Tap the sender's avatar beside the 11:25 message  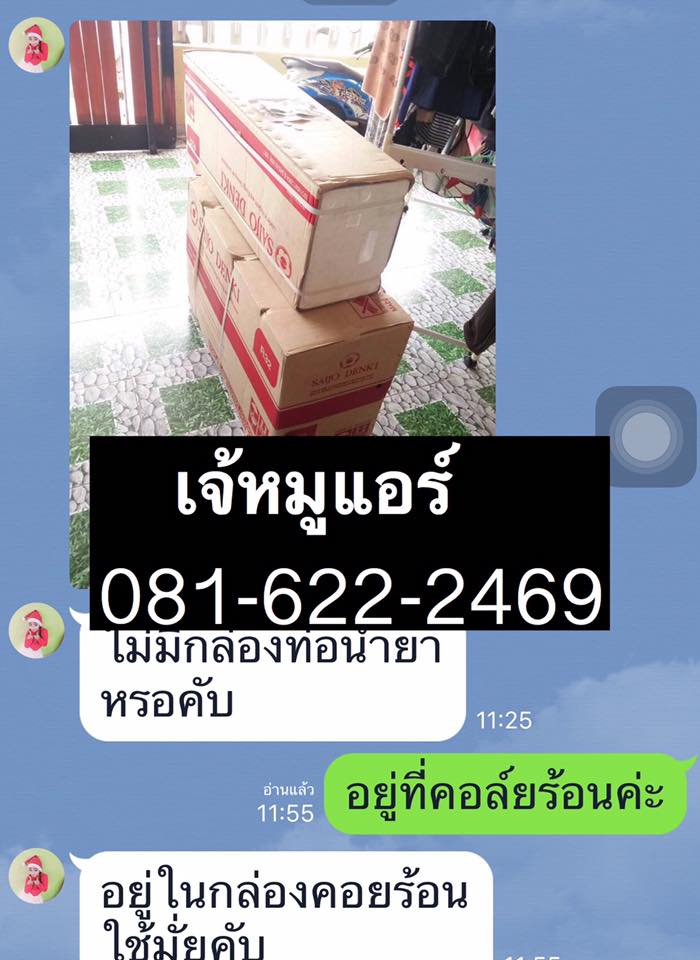pyautogui.click(x=36, y=631)
